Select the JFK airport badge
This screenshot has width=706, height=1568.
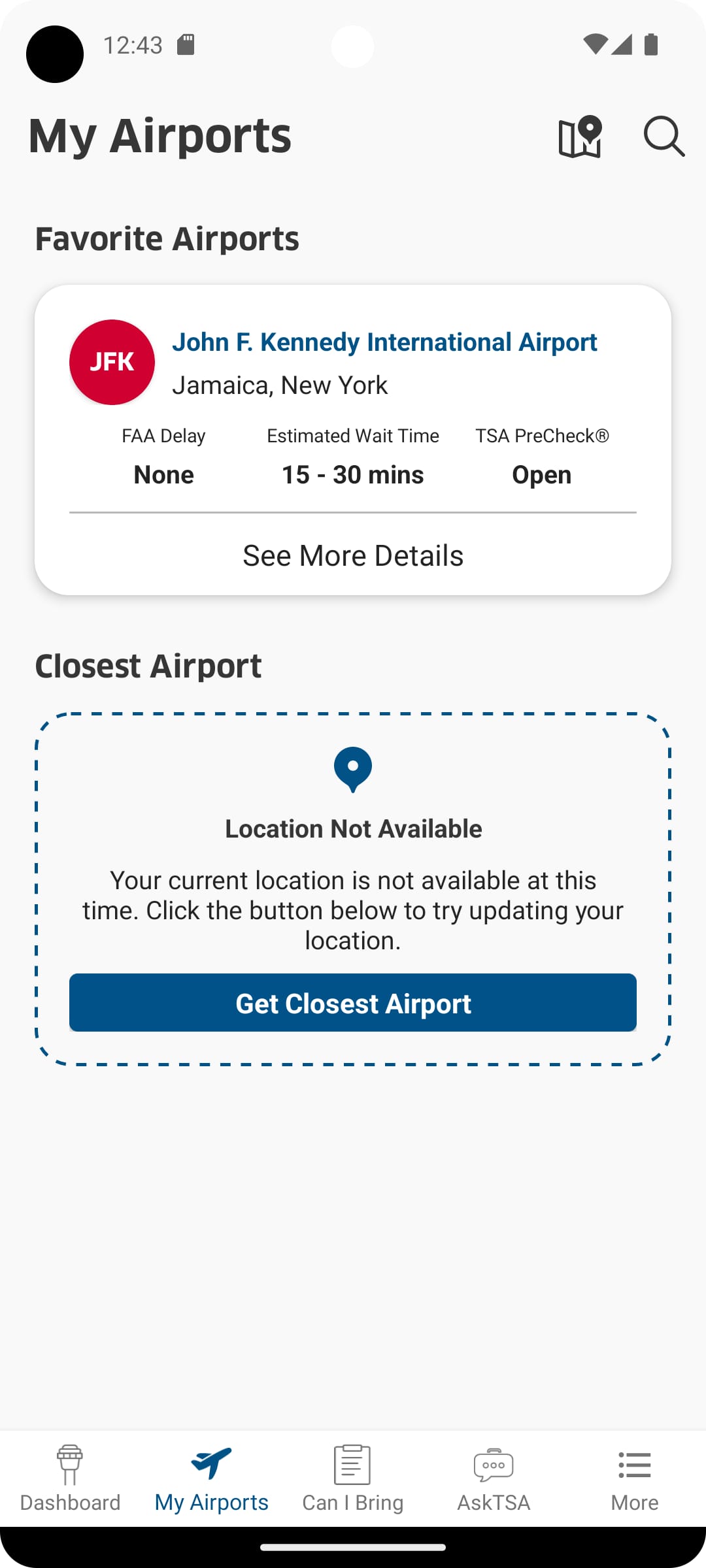point(111,361)
